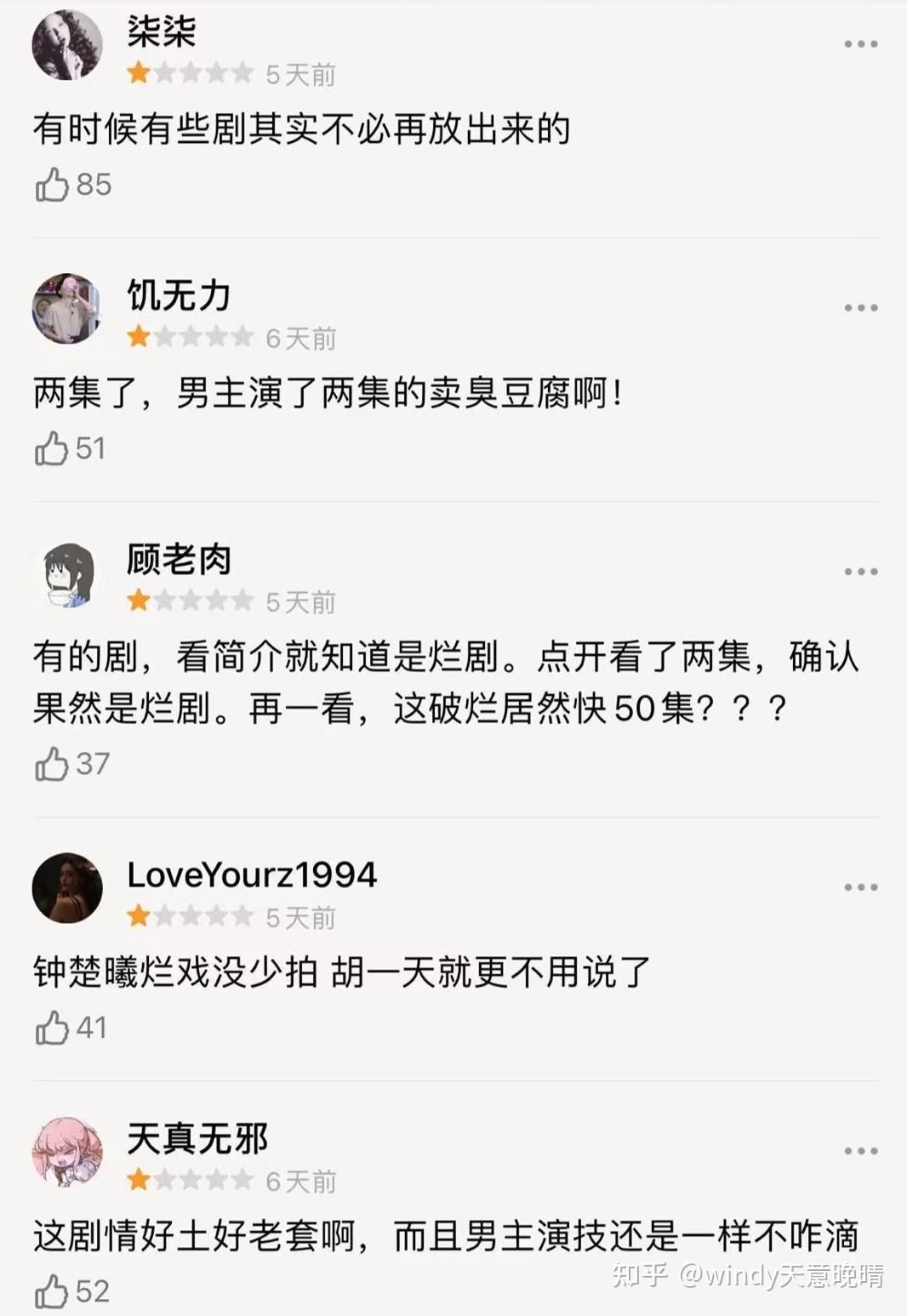The image size is (907, 1316).
Task: Visit 天真无邪's profile via the avatar
Action: pos(67,1152)
